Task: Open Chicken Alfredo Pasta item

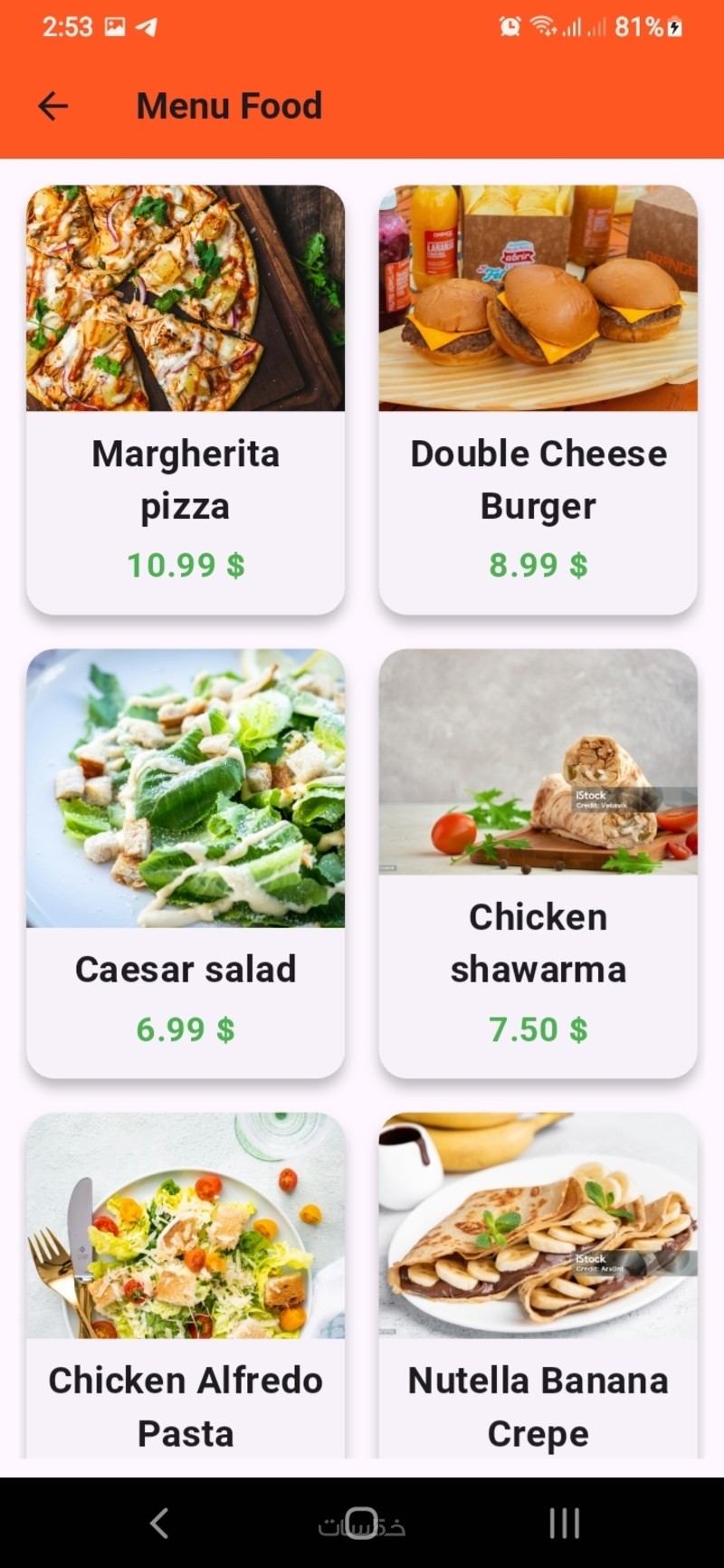Action: 186,1286
